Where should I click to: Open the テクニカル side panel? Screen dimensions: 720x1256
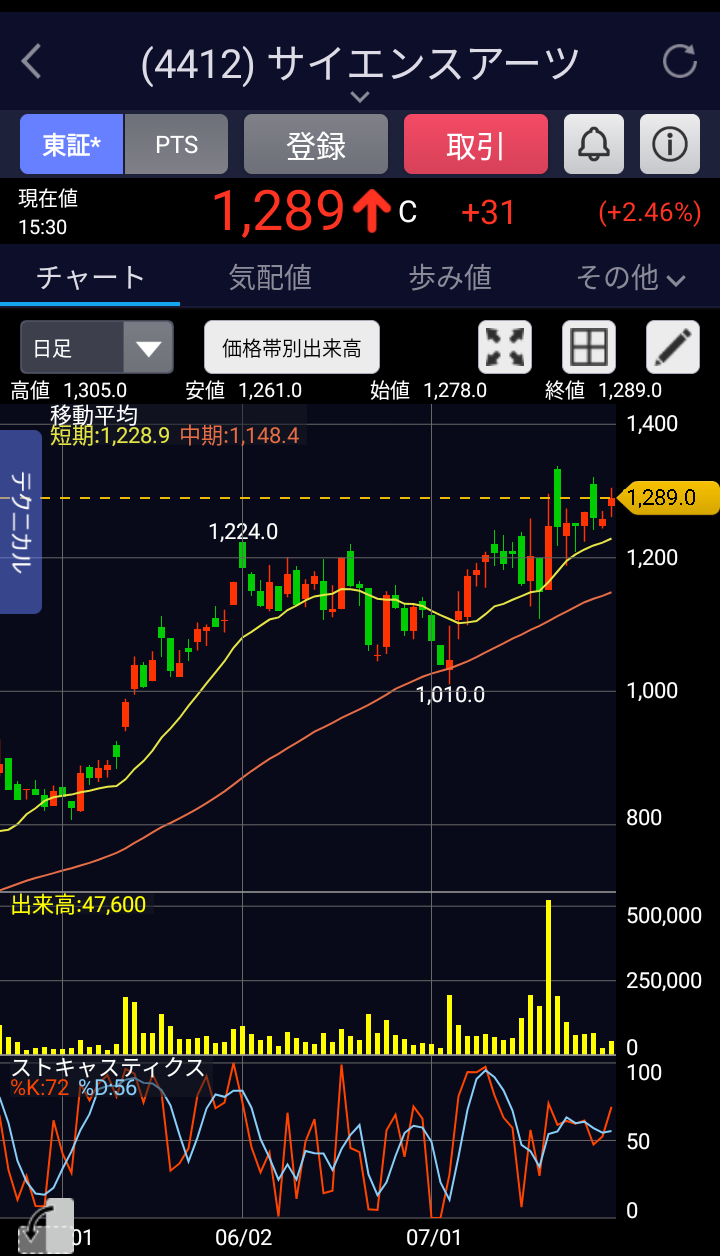pos(20,521)
